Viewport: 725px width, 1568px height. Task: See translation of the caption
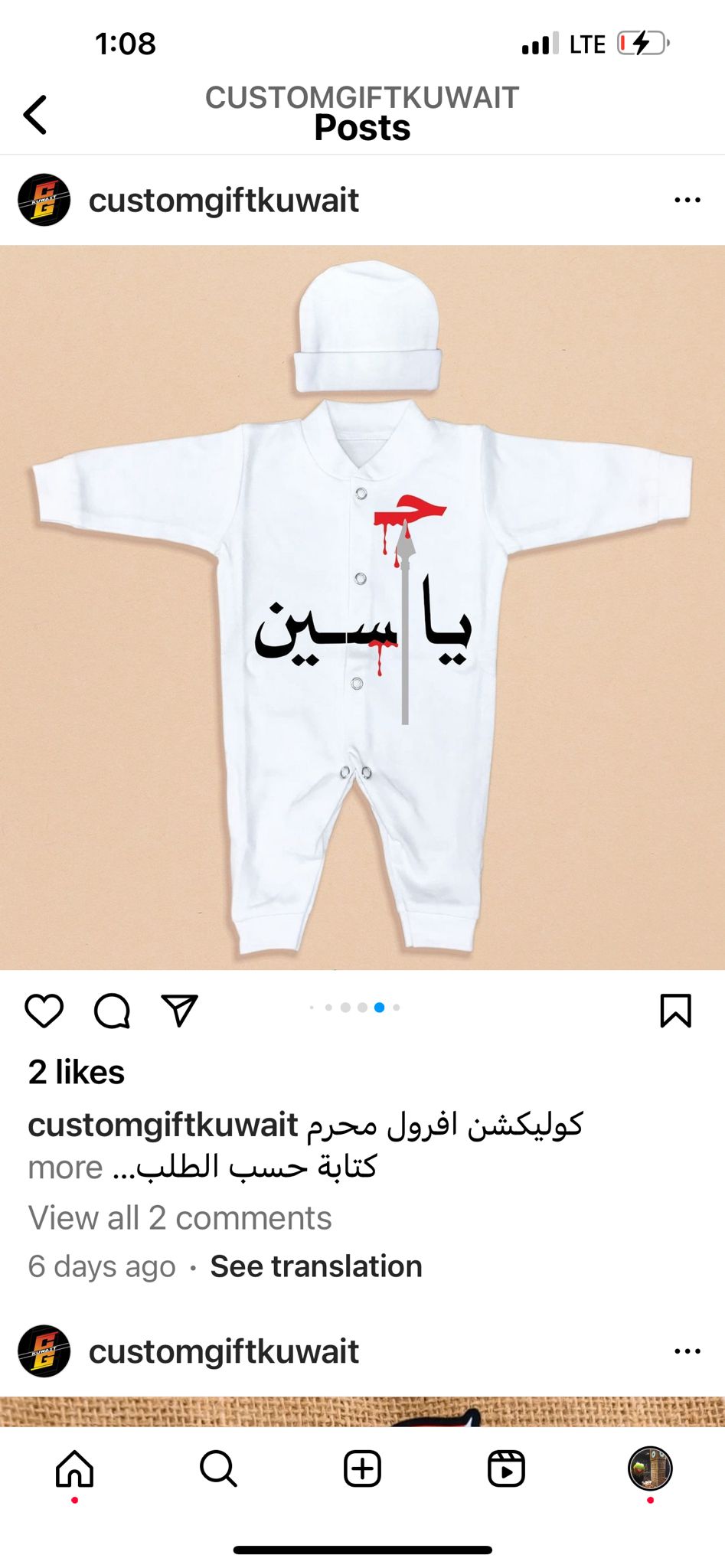tap(316, 1266)
